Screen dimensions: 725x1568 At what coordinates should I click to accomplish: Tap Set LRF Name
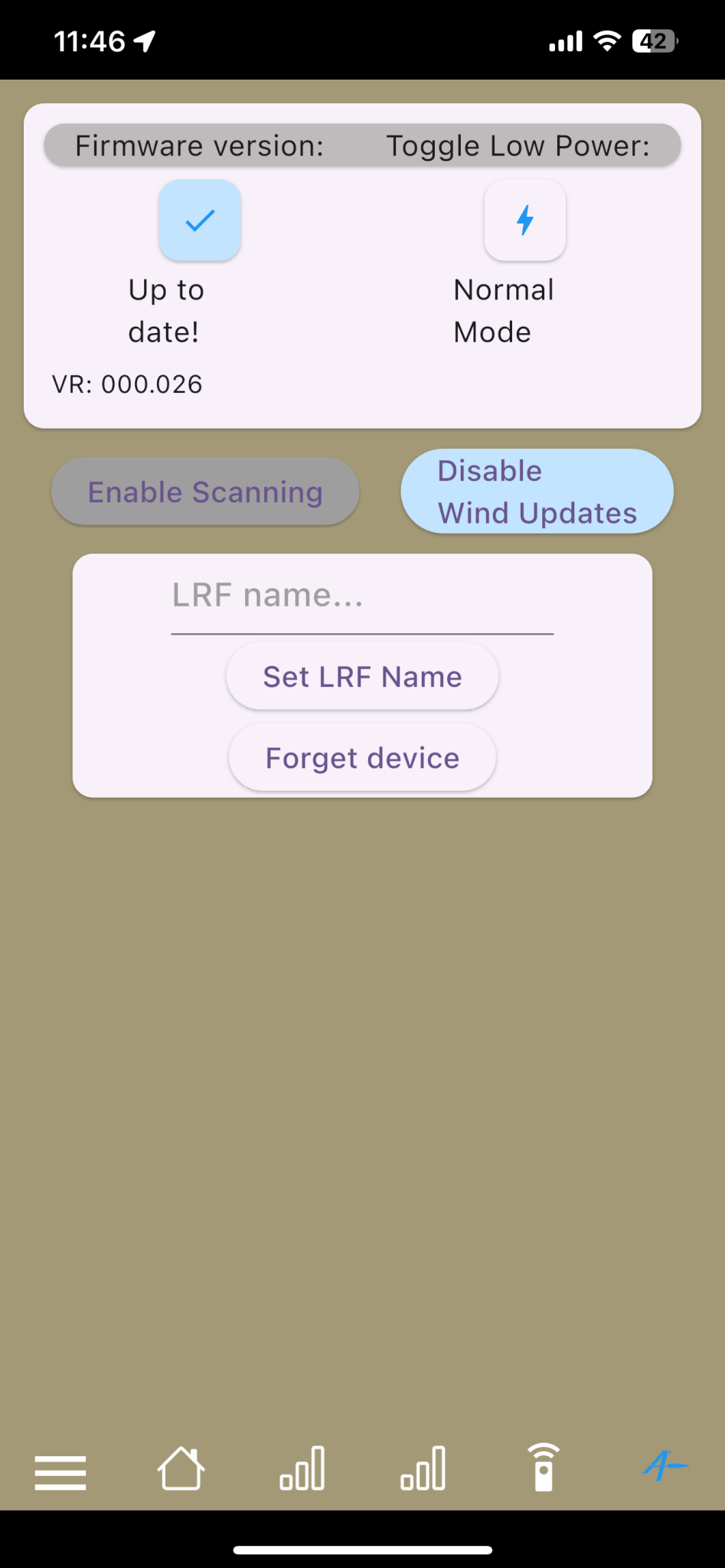(362, 677)
